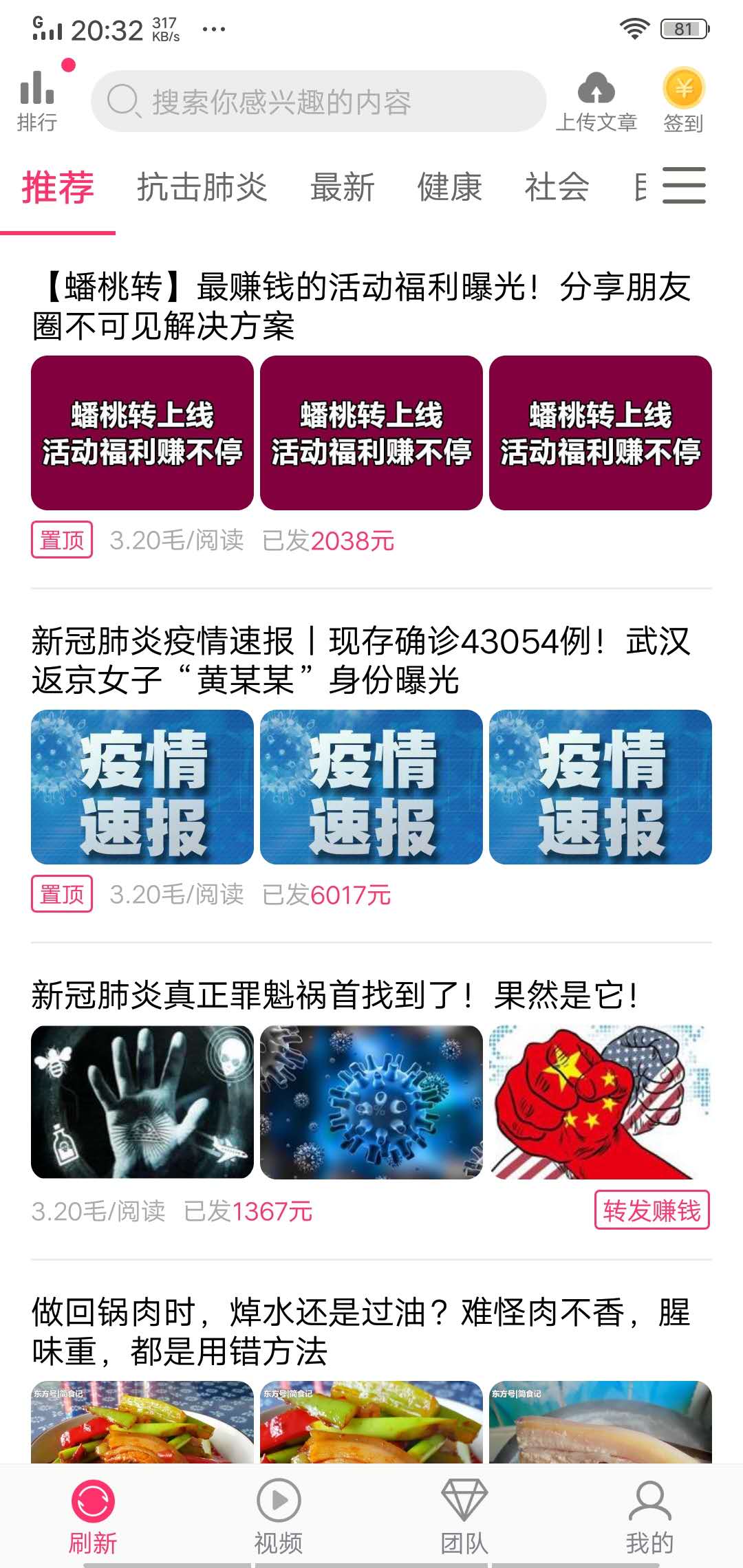Open the 社会 channel
The image size is (743, 1568).
tap(556, 186)
